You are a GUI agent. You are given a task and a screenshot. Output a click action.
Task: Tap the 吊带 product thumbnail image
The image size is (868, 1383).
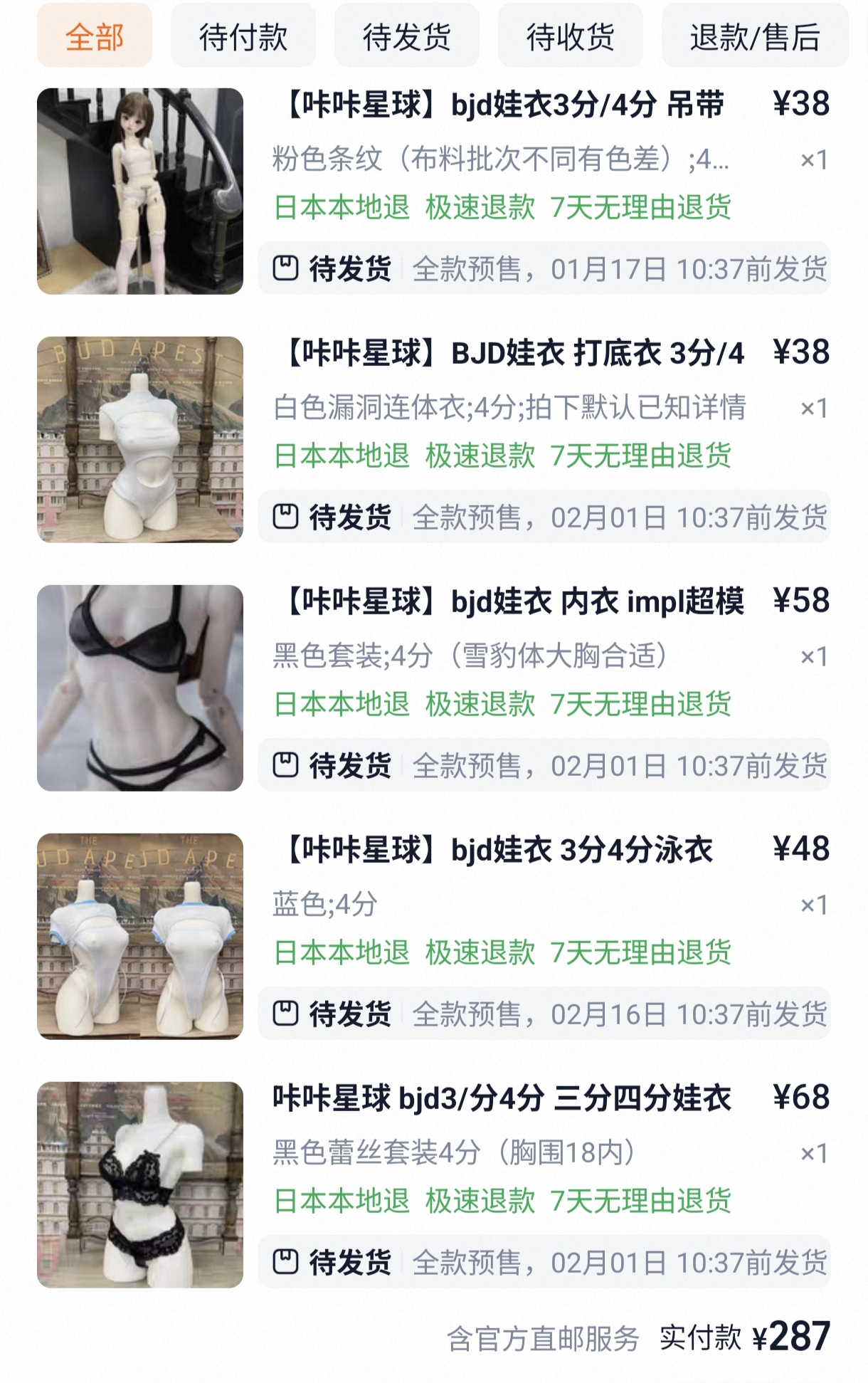point(140,191)
